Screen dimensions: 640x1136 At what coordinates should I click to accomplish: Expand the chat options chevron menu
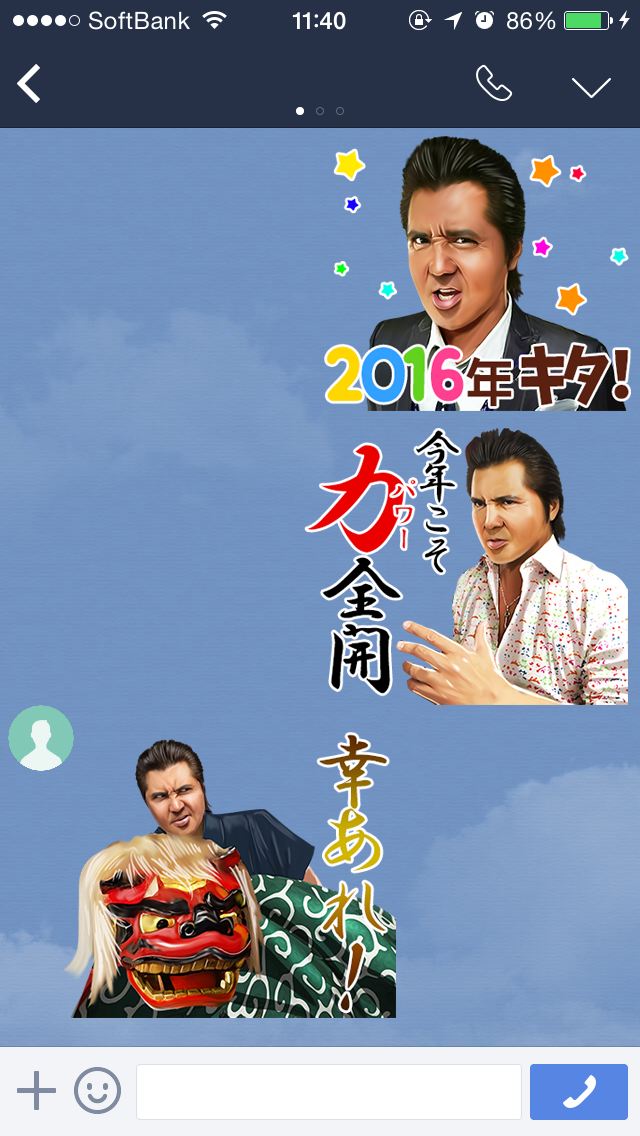591,87
